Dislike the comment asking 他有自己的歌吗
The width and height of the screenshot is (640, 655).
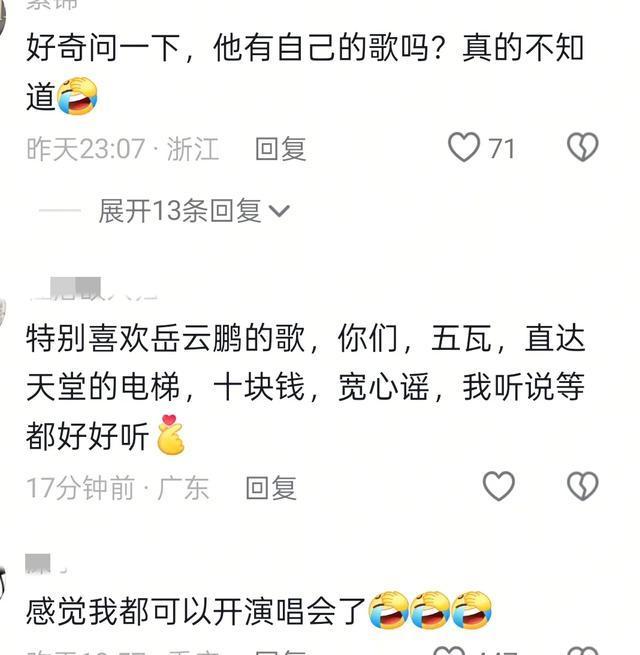[582, 148]
